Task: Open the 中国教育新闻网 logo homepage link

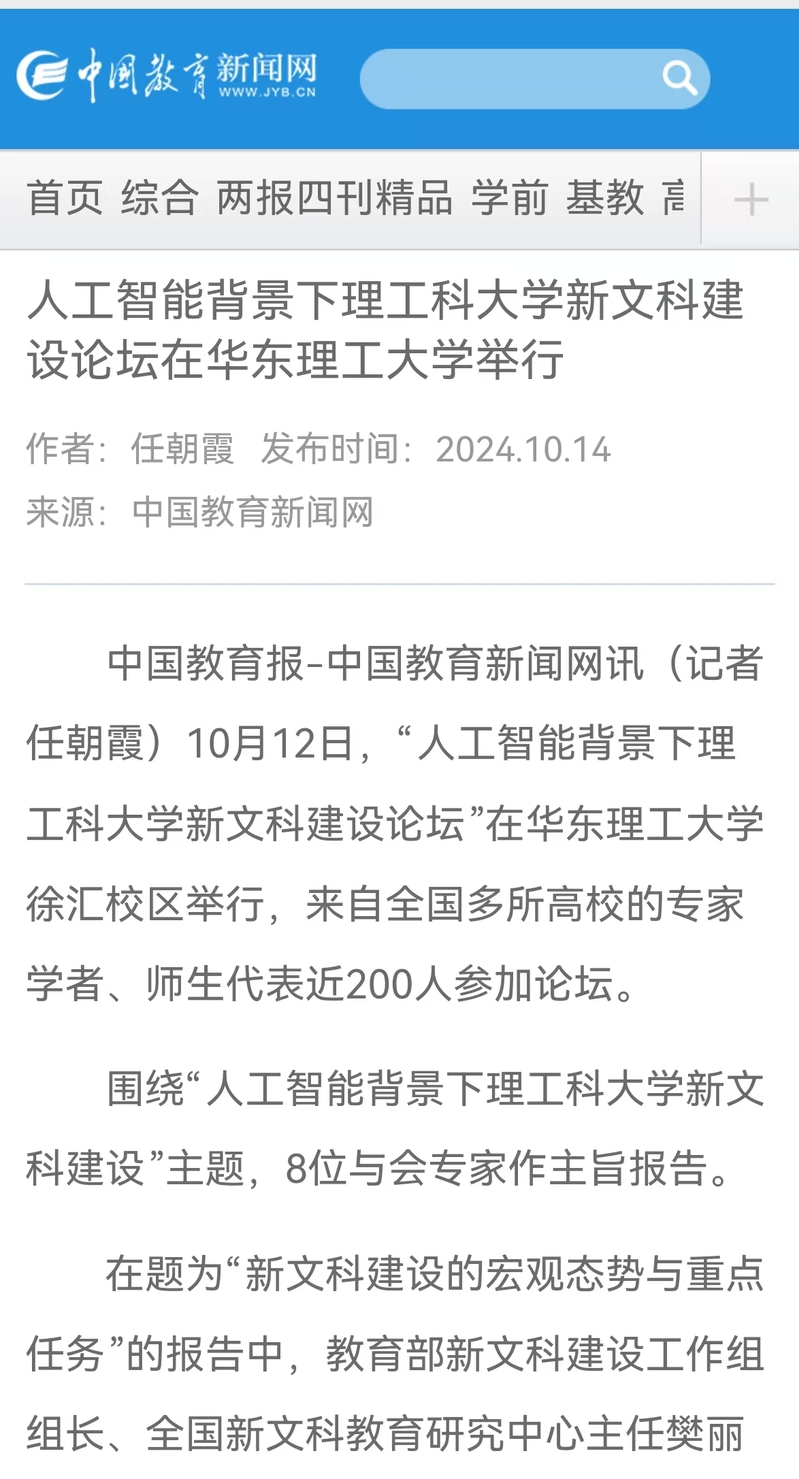Action: [167, 76]
